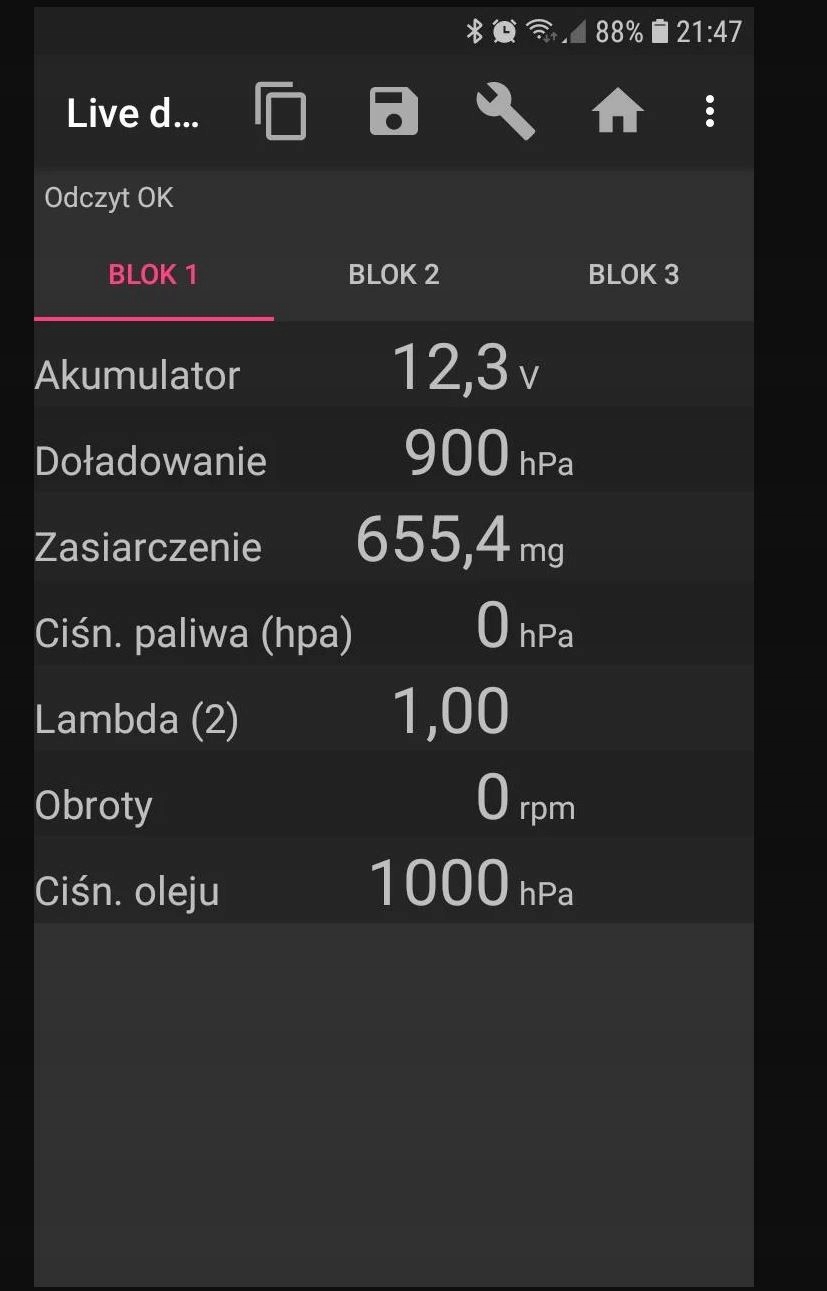
Task: Open the wrench settings tool
Action: (x=505, y=112)
